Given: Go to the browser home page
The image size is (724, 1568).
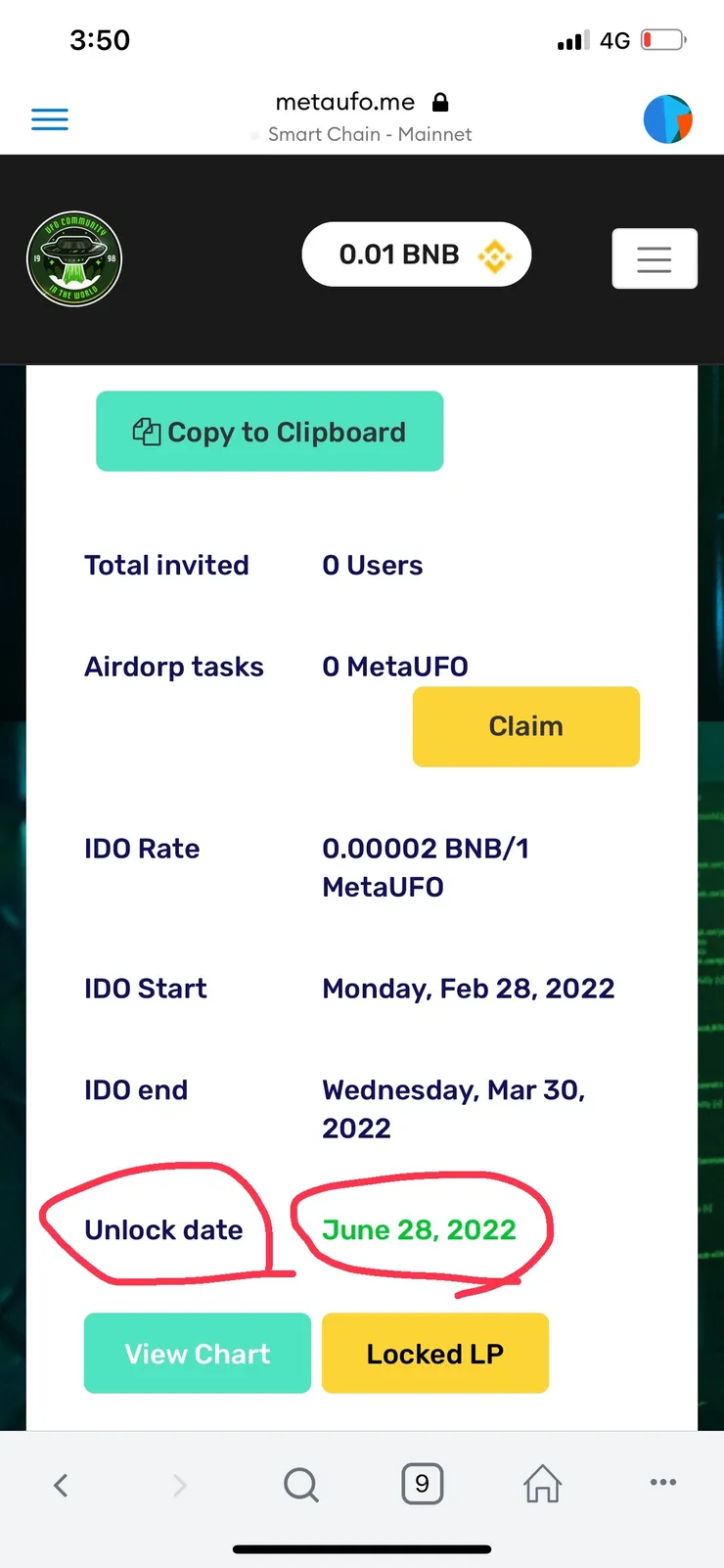Looking at the screenshot, I should point(542,1484).
